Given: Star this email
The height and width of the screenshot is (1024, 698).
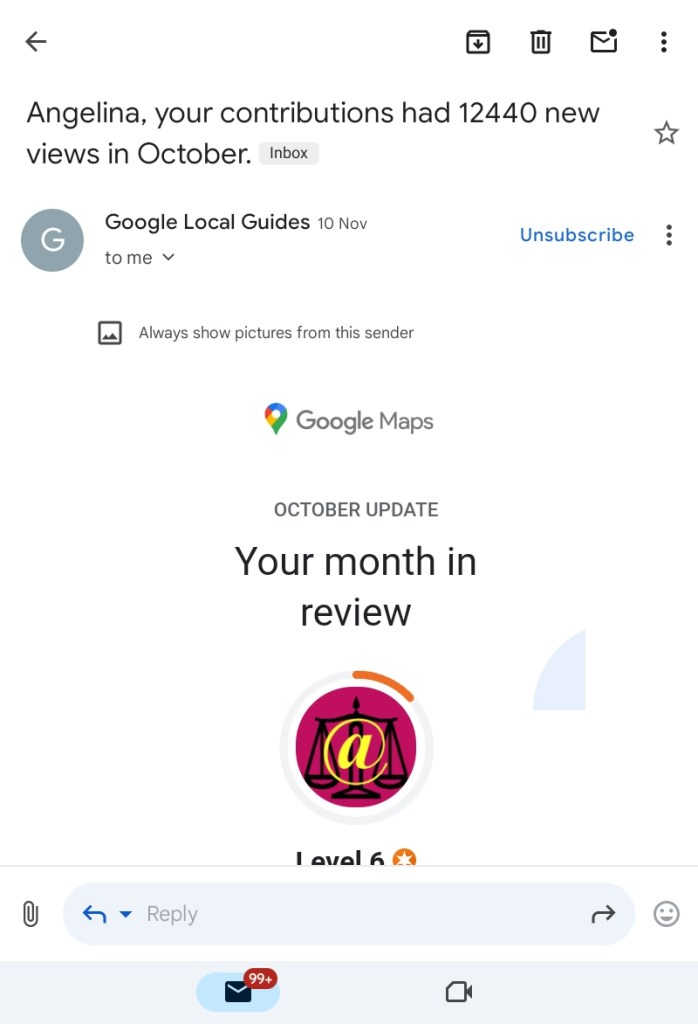Looking at the screenshot, I should (666, 133).
